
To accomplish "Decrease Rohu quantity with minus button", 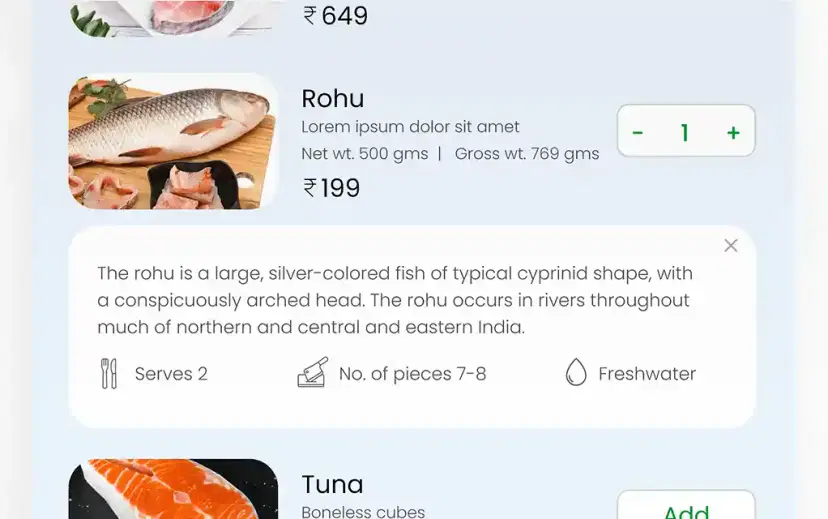I will [638, 133].
